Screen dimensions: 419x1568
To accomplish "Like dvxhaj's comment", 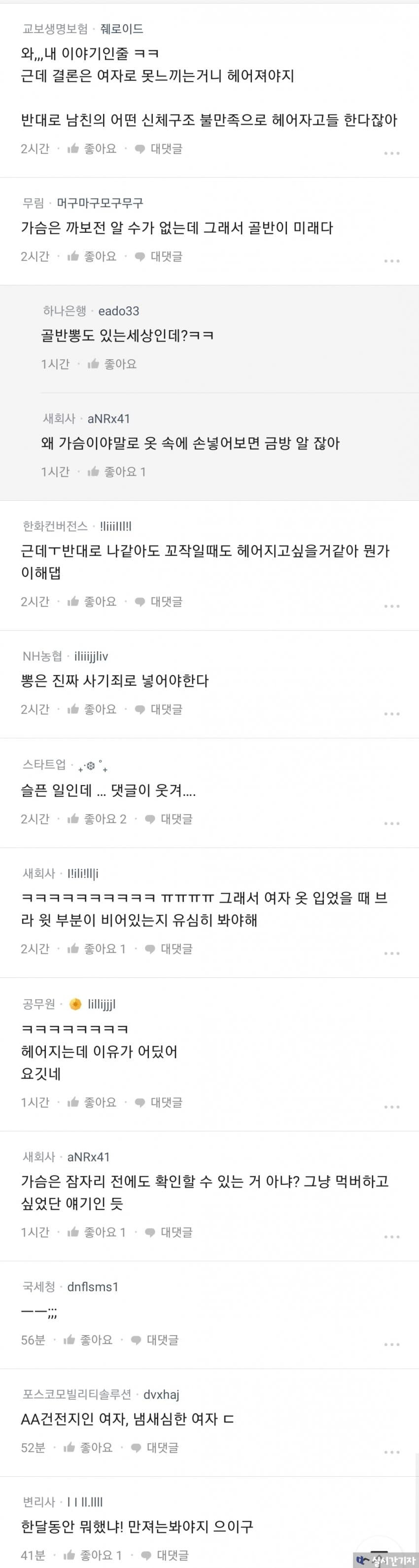I will click(x=88, y=1448).
